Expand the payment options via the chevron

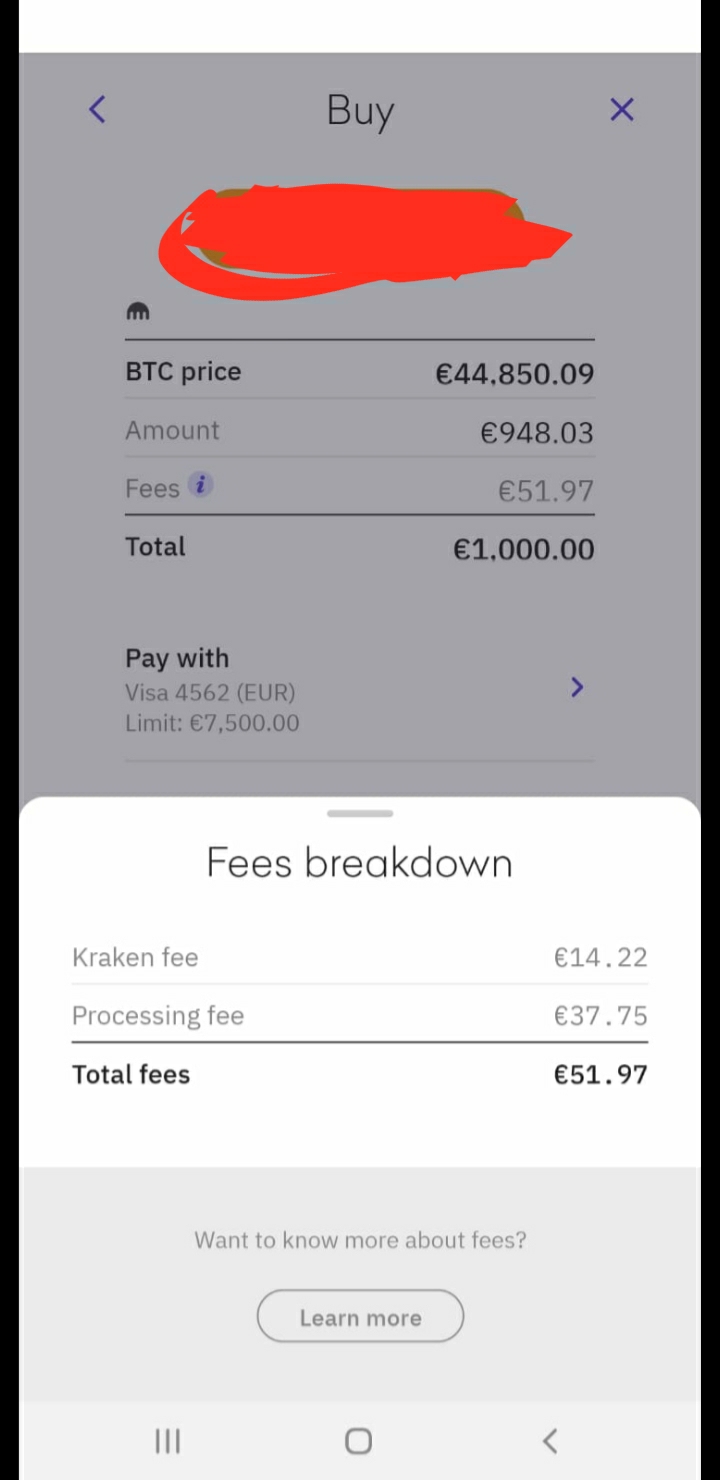[x=577, y=687]
